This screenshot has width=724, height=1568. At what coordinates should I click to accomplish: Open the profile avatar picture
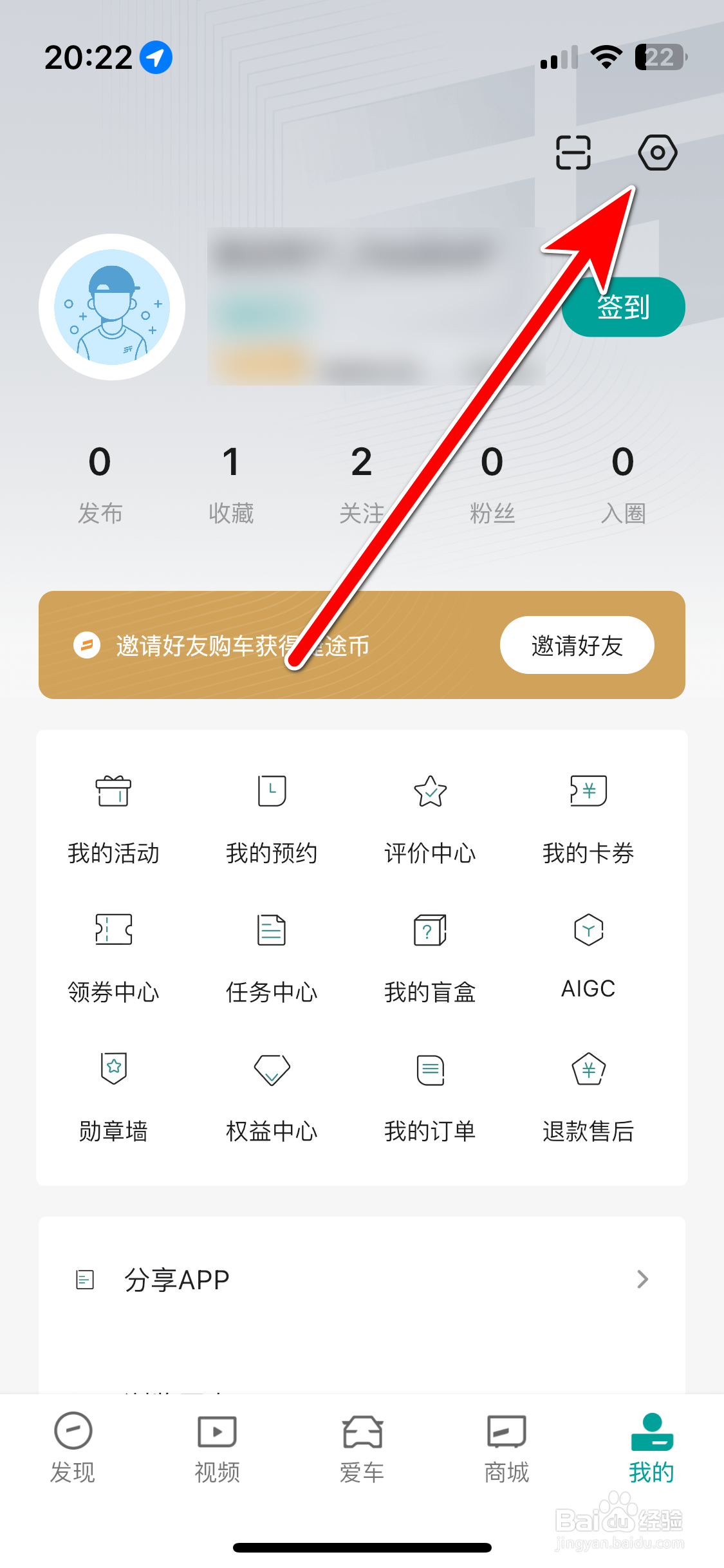coord(113,307)
